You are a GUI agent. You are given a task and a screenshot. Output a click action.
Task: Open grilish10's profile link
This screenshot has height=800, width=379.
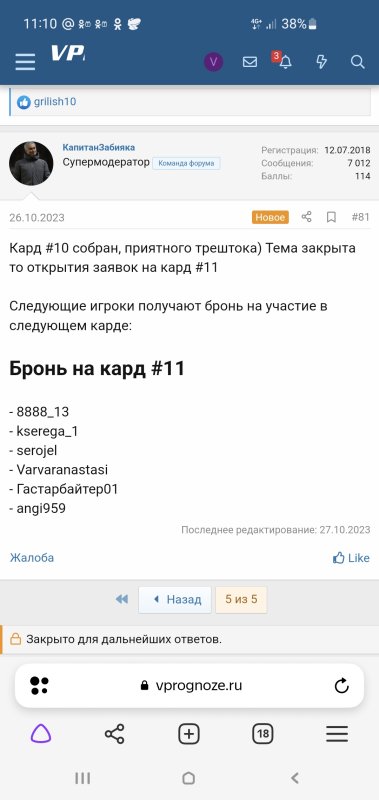coord(55,102)
